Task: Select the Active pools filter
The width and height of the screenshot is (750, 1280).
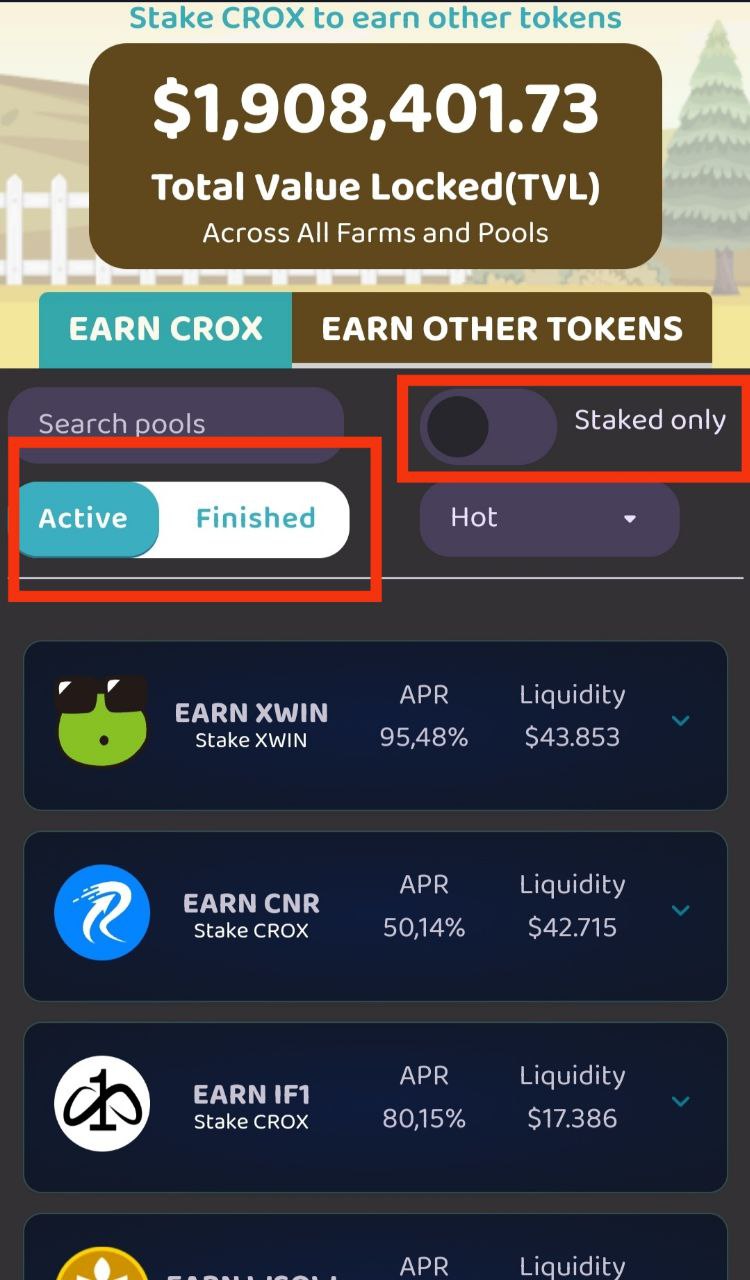Action: coord(84,519)
